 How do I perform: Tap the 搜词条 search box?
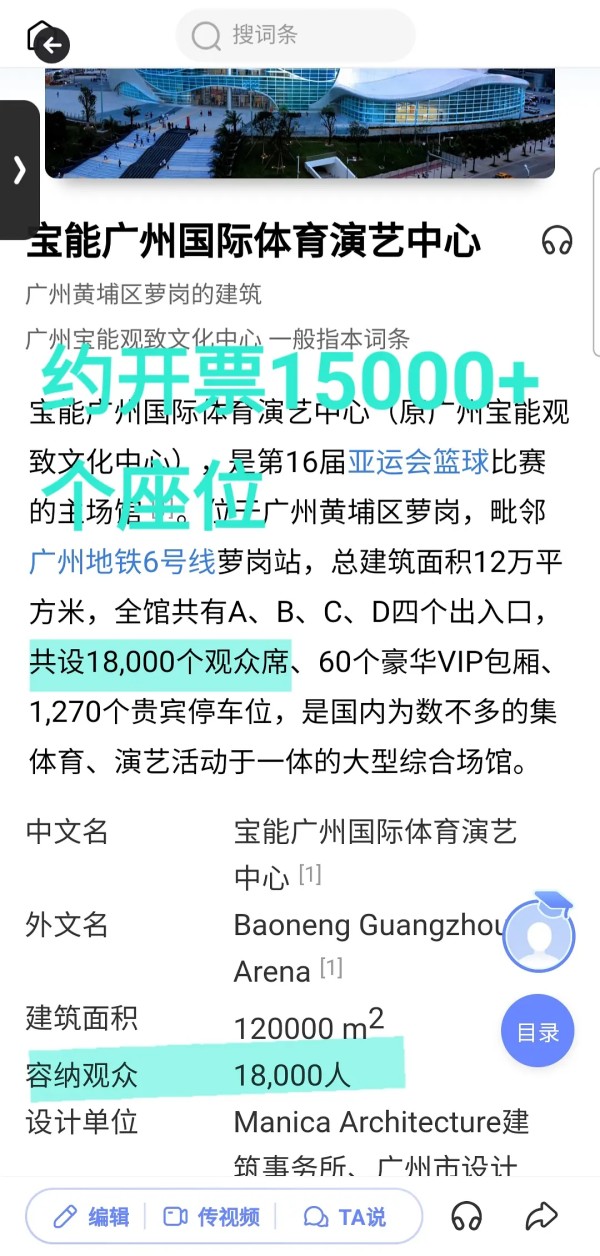point(296,36)
